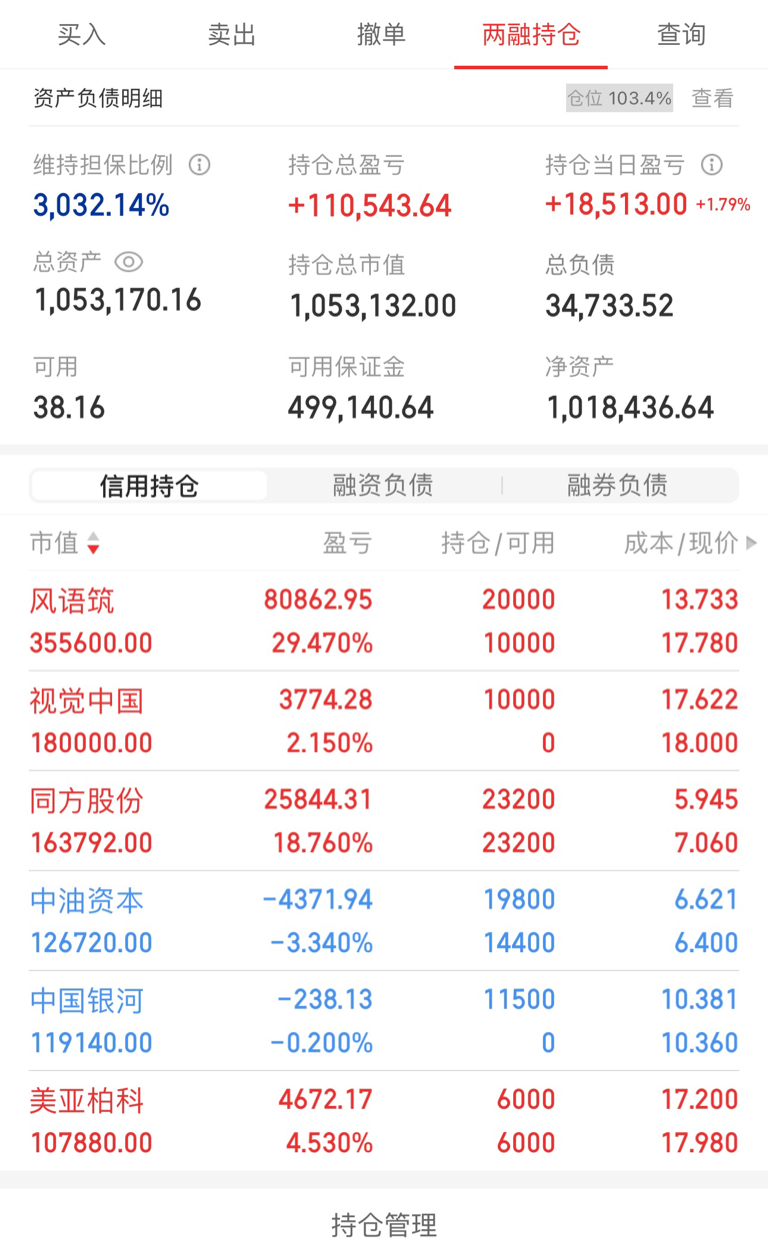Screen dimensions: 768x1247
Task: Open the 查询 section
Action: (x=681, y=33)
